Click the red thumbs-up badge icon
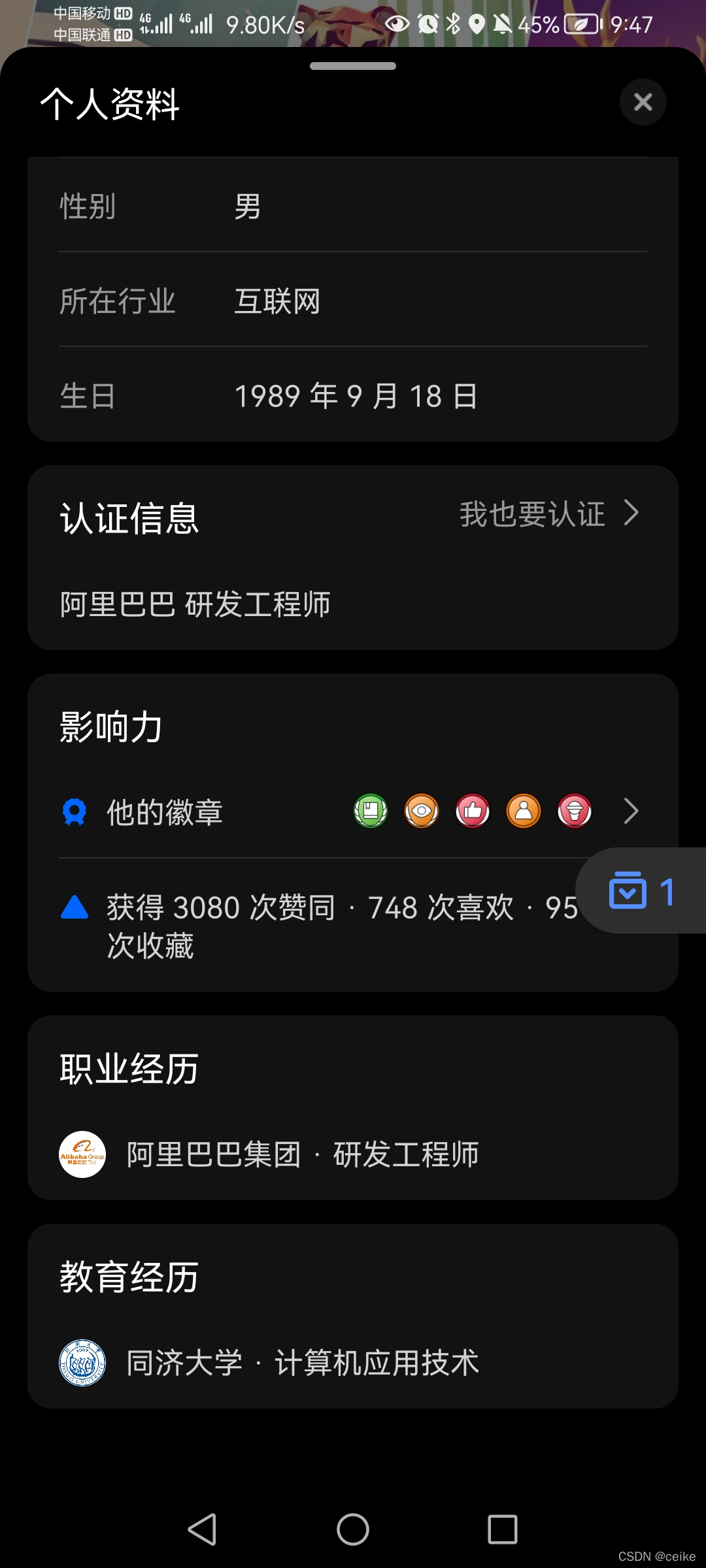This screenshot has height=1568, width=706. (x=472, y=811)
